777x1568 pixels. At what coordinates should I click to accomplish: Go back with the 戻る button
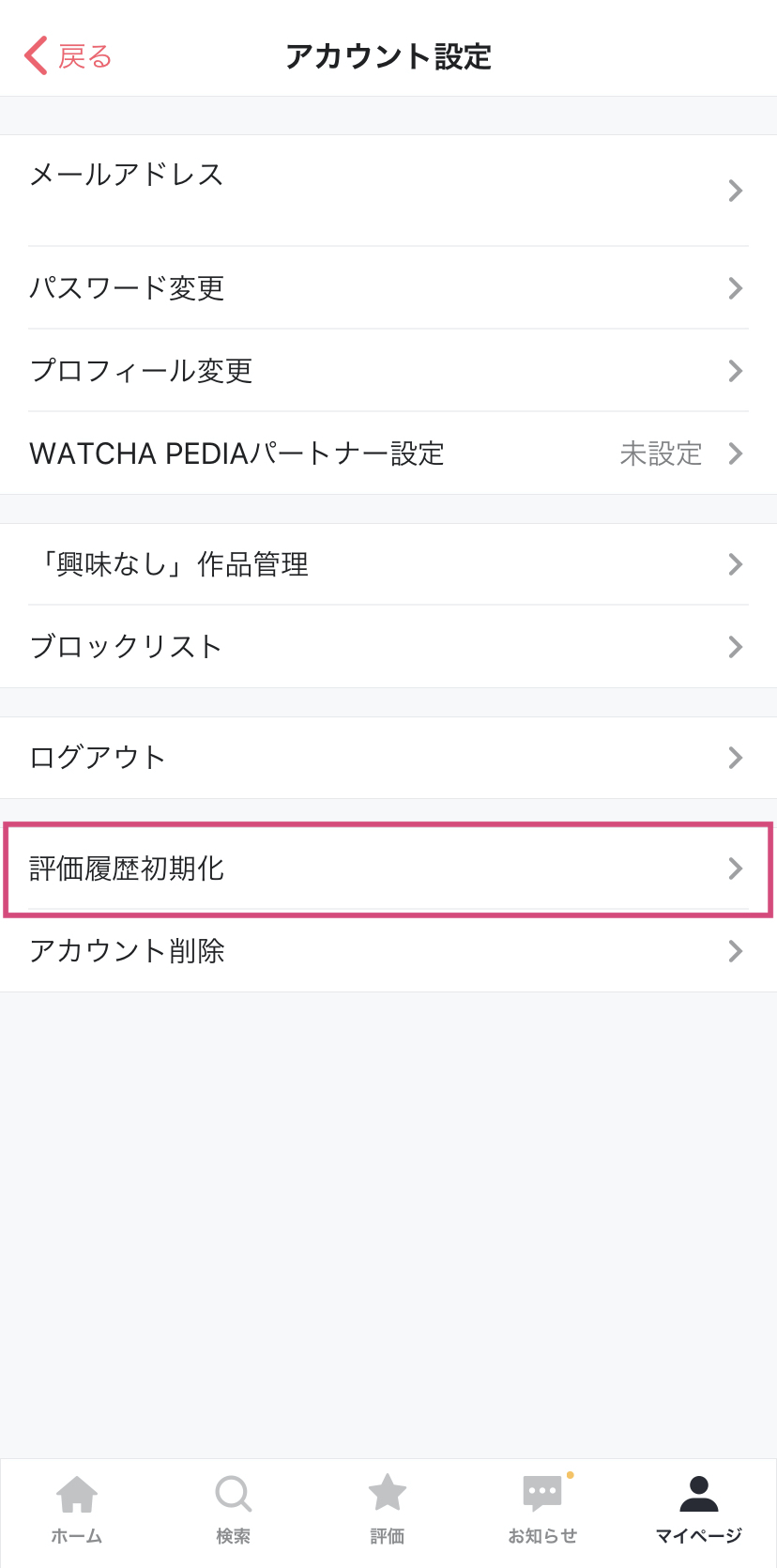tap(69, 56)
